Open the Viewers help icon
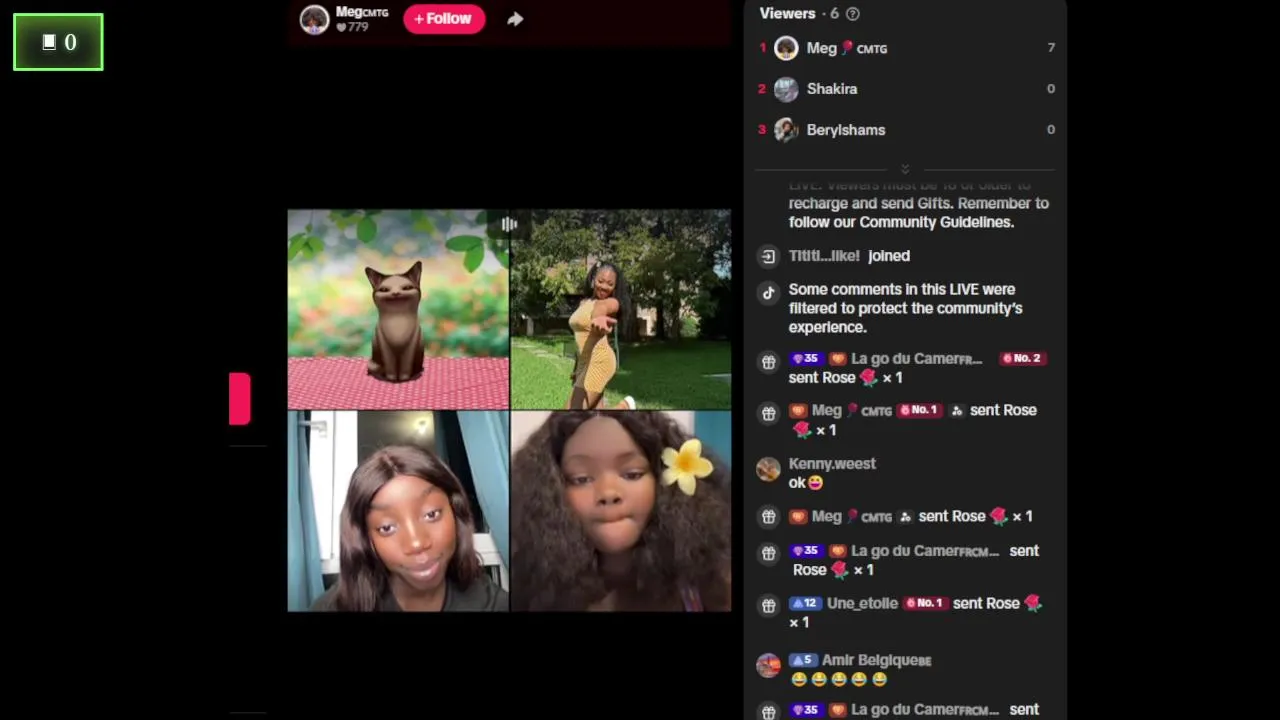Image resolution: width=1280 pixels, height=720 pixels. 853,14
